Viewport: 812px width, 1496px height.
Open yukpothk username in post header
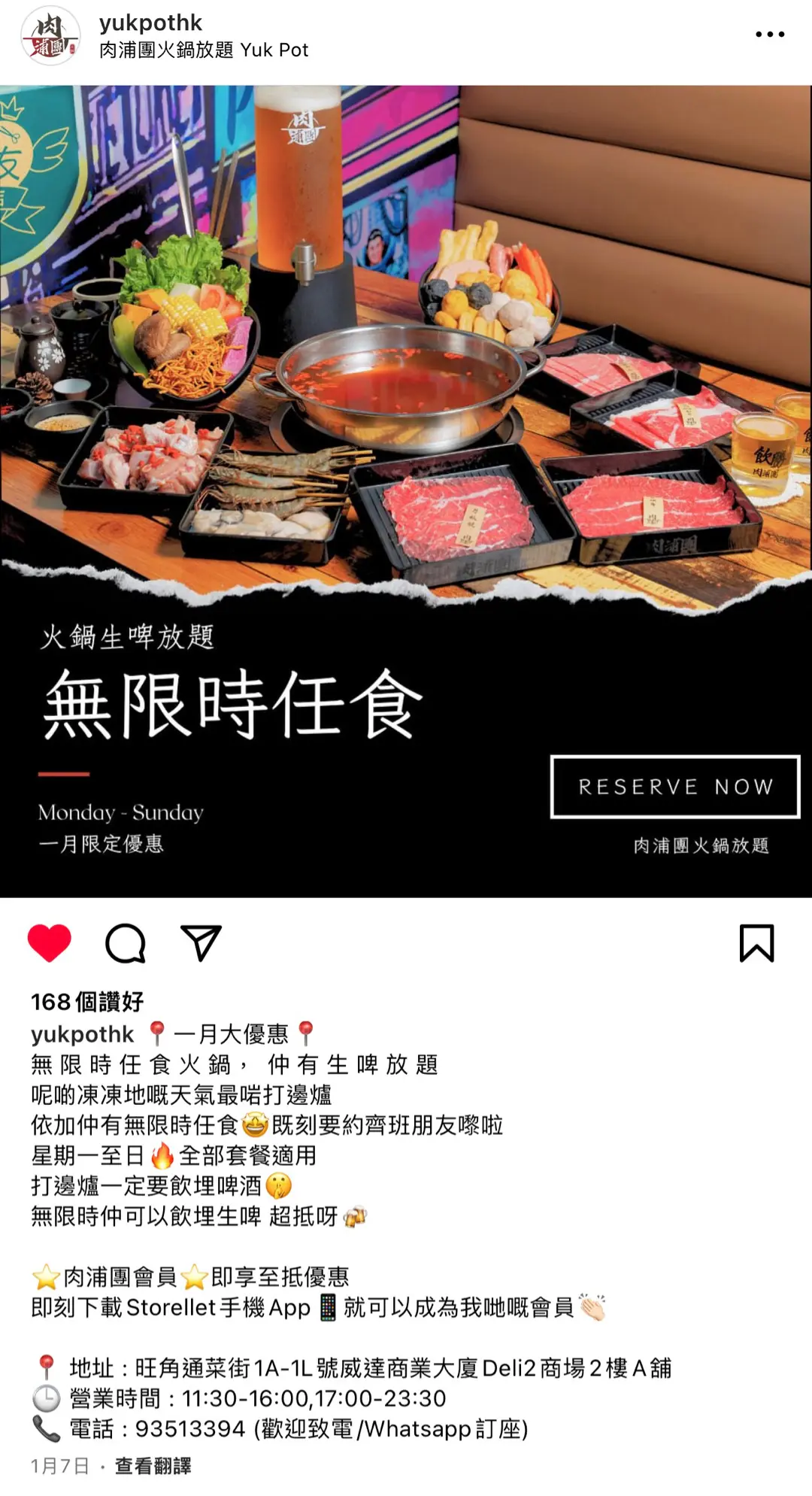(x=150, y=23)
